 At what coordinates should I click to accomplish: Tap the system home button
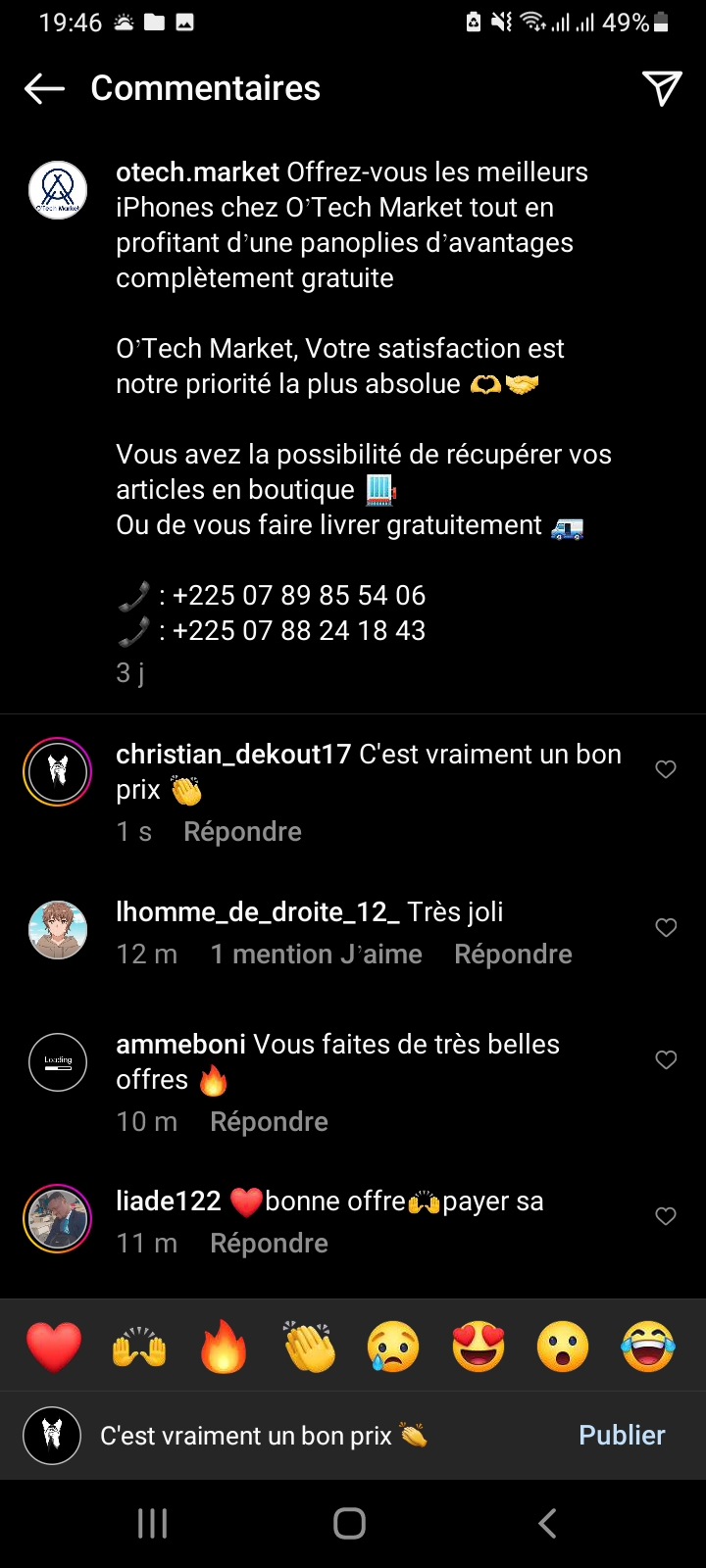pyautogui.click(x=350, y=1523)
